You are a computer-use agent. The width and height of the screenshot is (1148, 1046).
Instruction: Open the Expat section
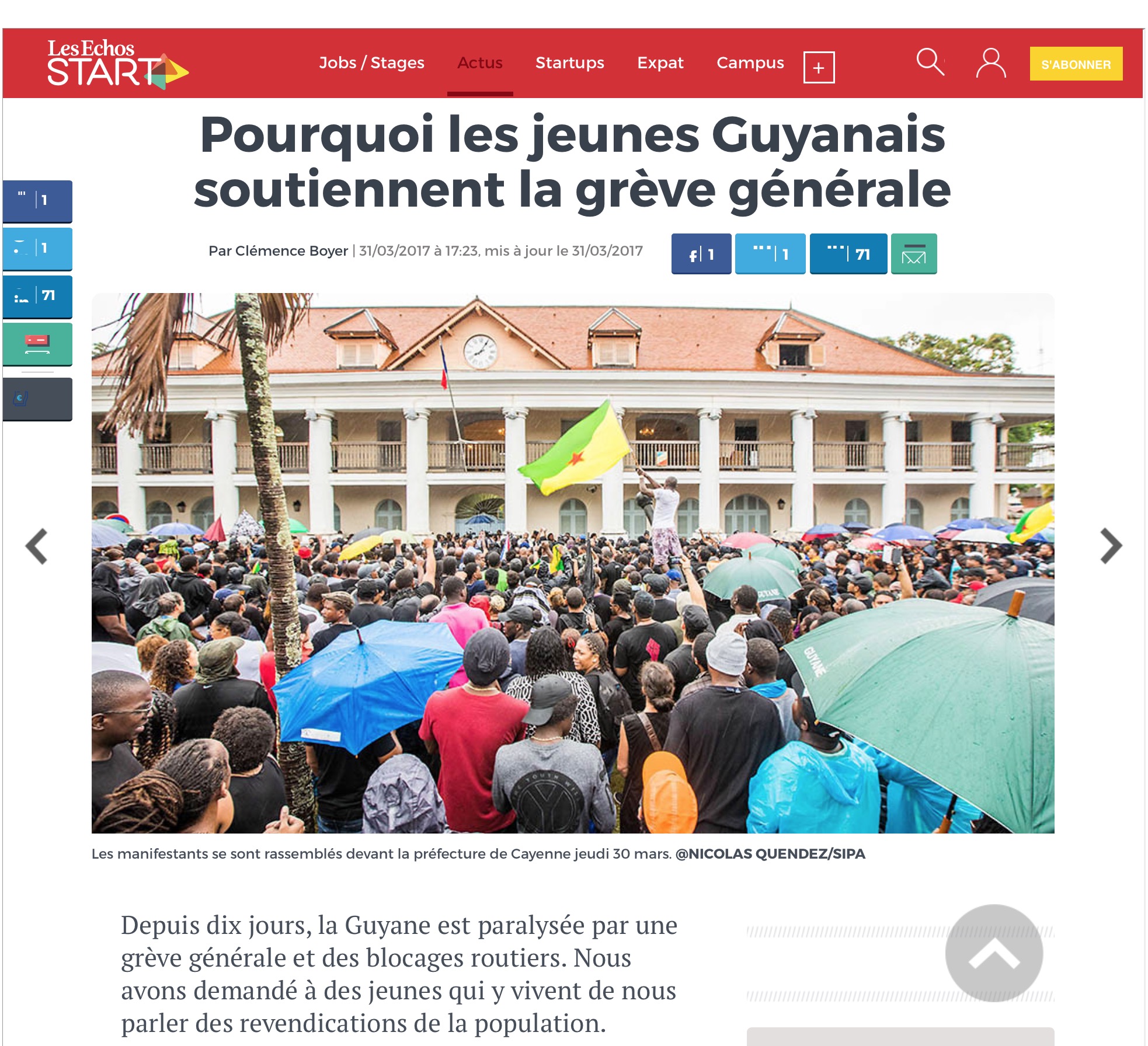660,63
